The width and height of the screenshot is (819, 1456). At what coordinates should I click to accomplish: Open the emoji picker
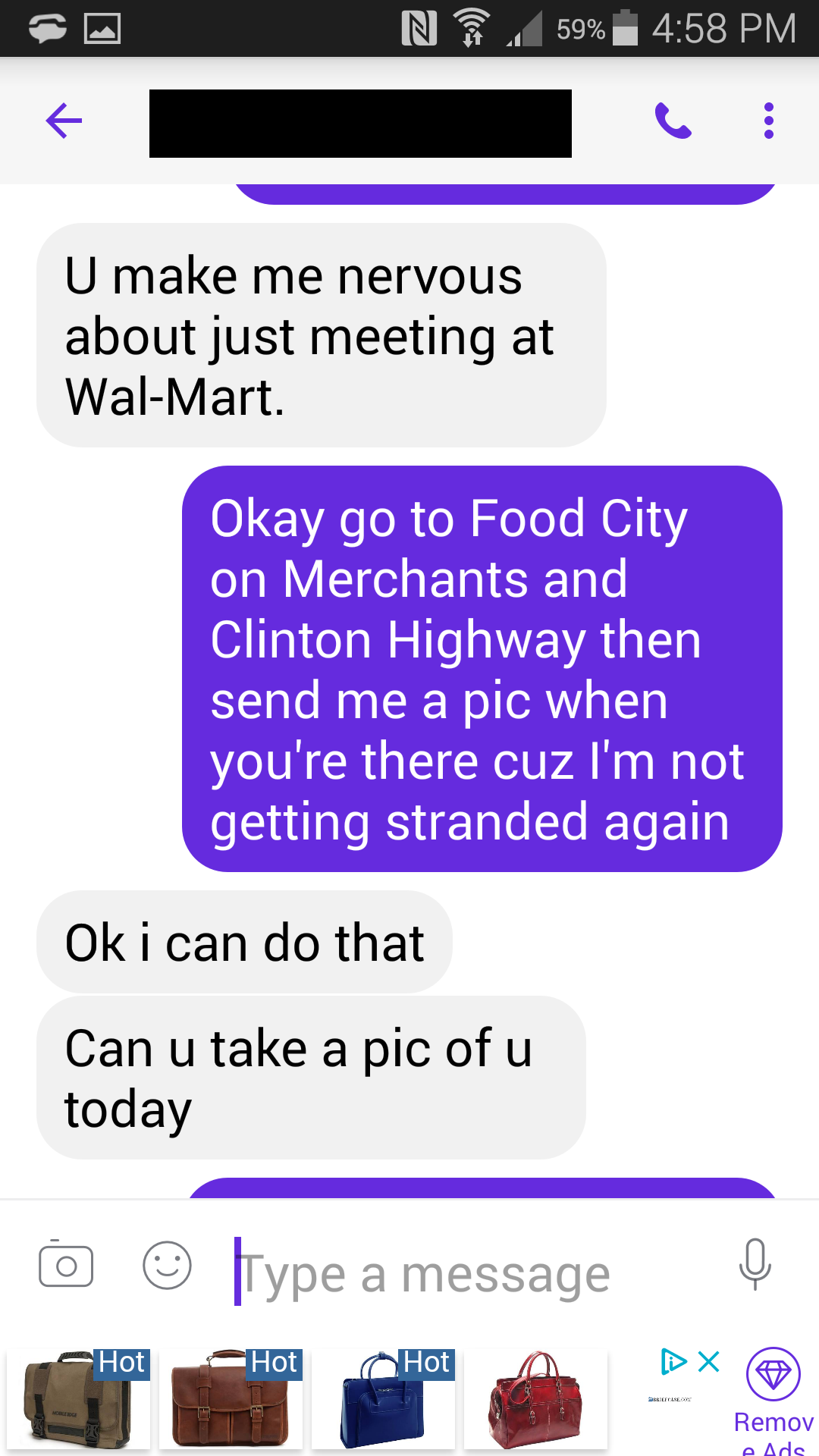167,1265
